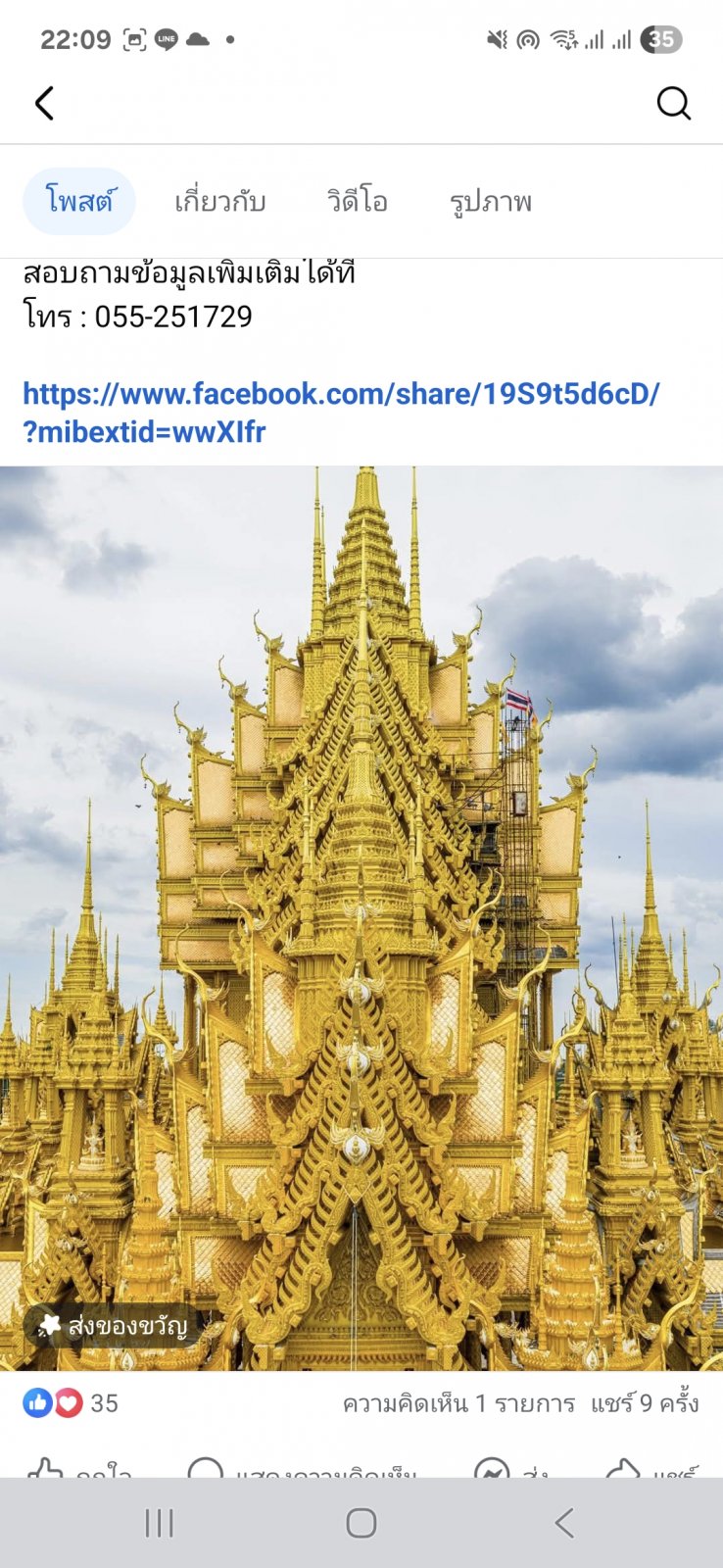This screenshot has height=1568, width=723.
Task: Open recent apps from navigation bar
Action: [159, 1523]
